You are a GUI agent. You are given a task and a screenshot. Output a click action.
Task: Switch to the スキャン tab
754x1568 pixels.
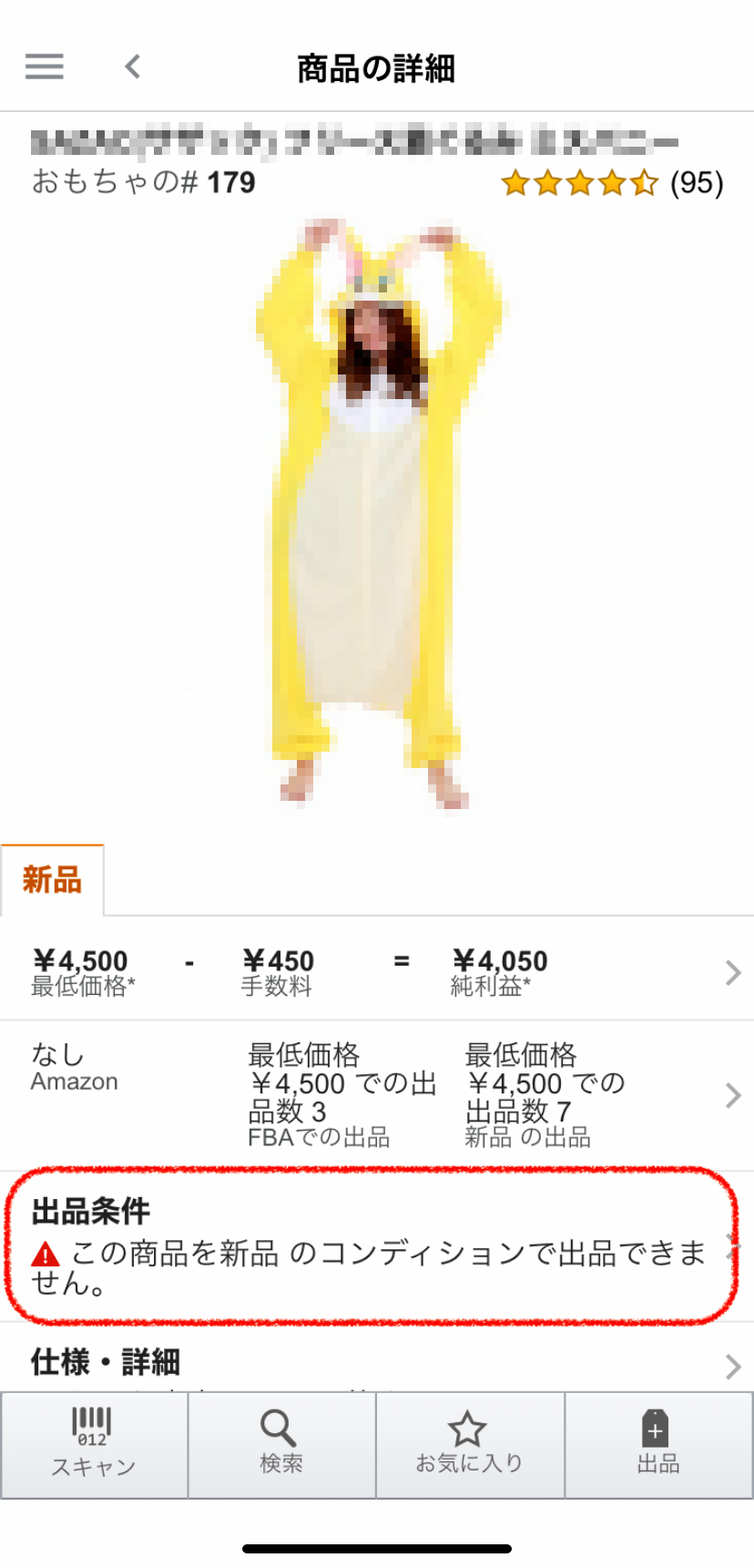pos(94,1444)
